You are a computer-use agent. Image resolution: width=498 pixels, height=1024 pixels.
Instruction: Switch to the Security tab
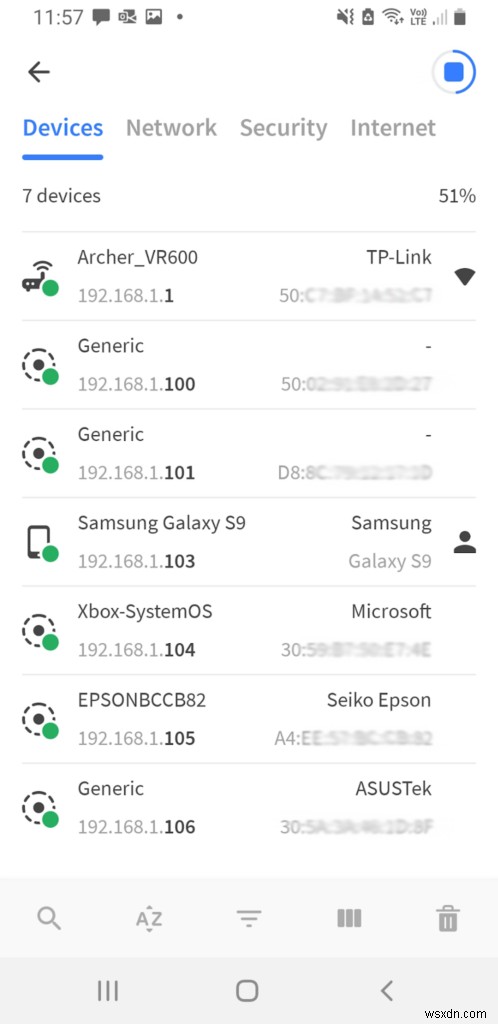coord(283,128)
